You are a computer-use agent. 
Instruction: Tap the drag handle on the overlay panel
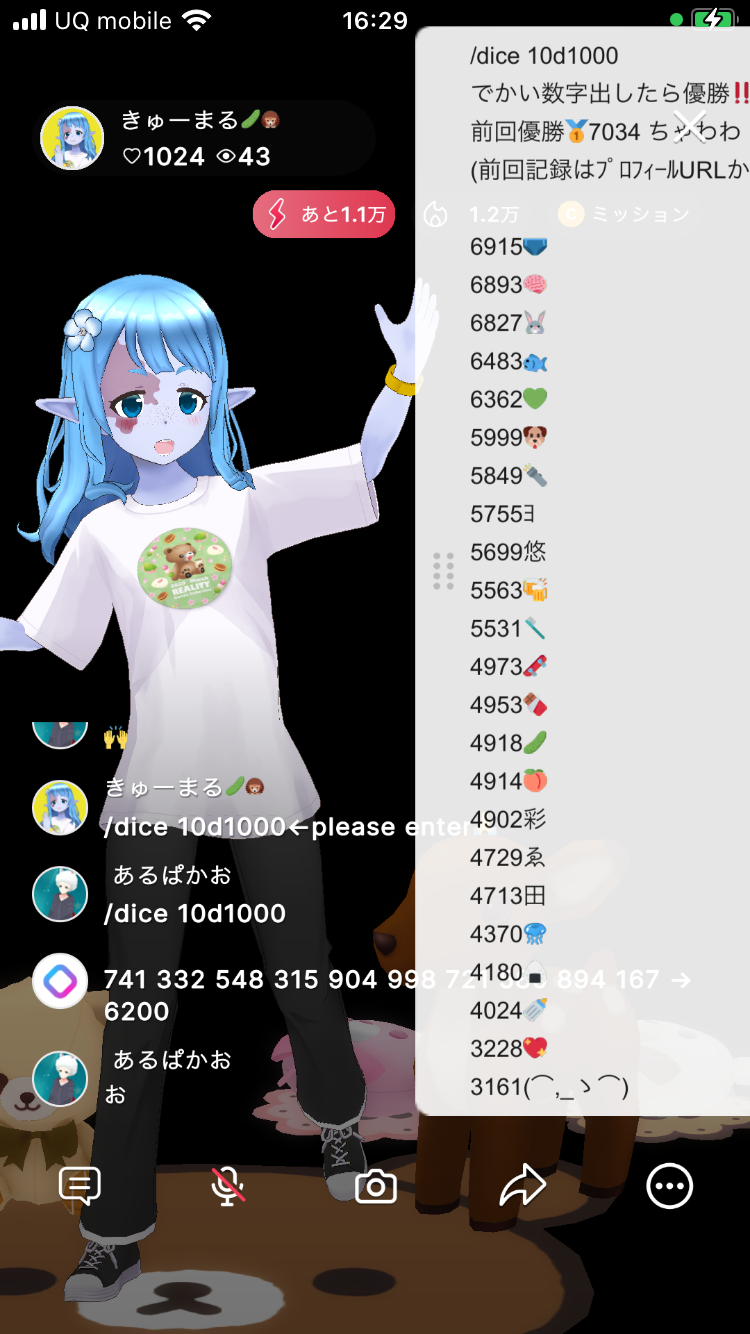click(x=444, y=571)
